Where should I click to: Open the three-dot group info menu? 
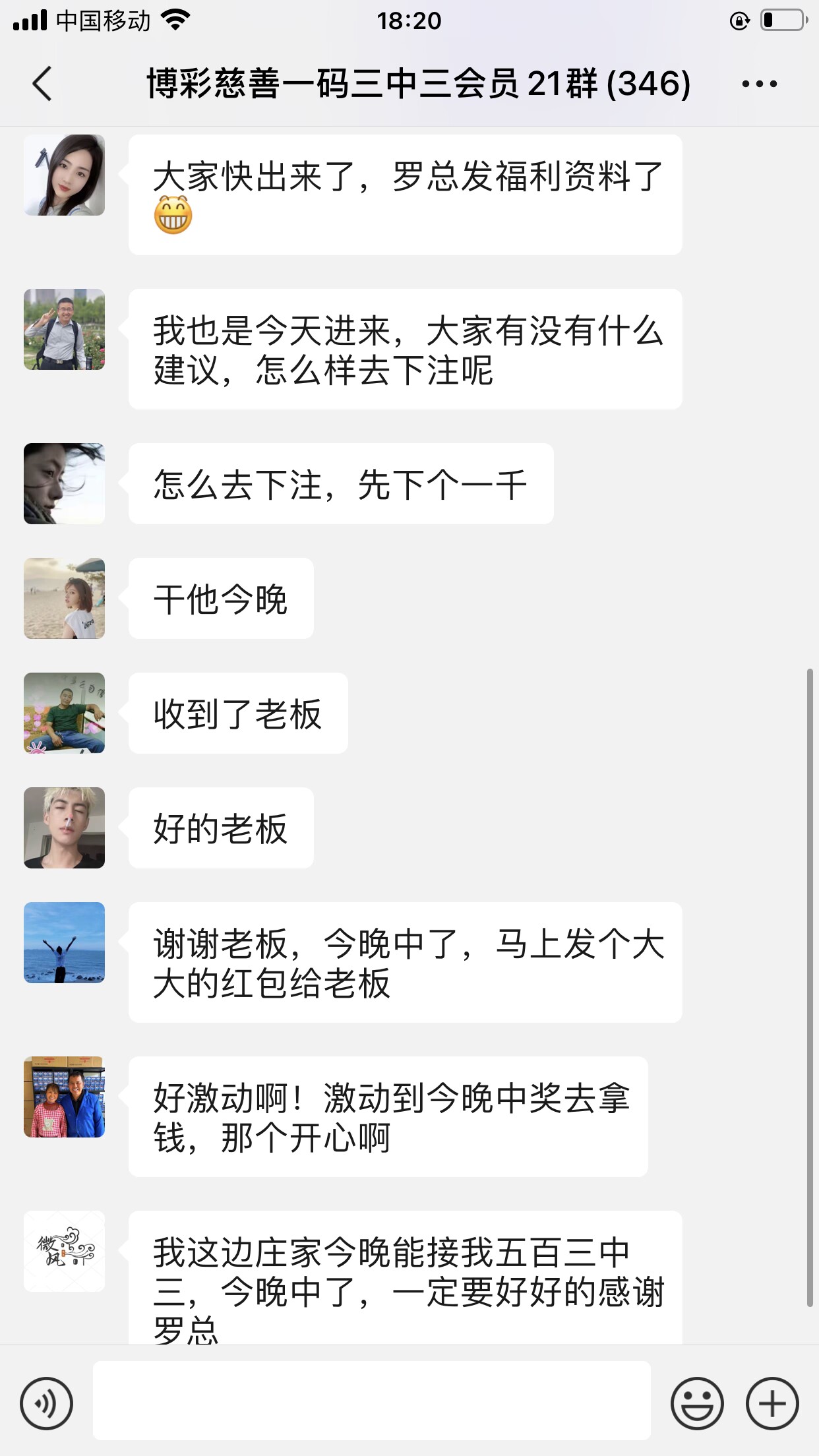click(x=759, y=84)
